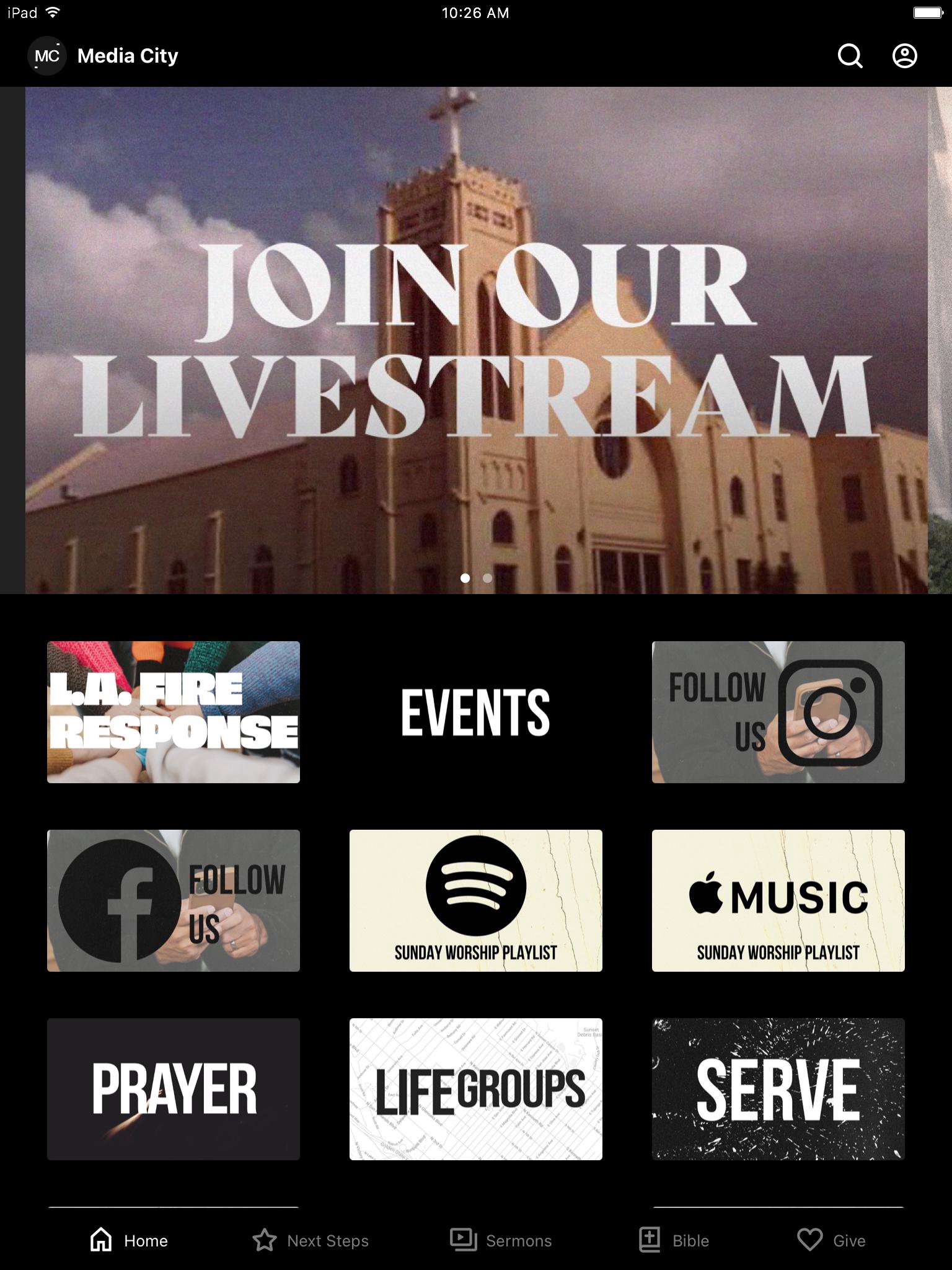Open the Join Our Livestream banner
This screenshot has height=1270, width=952.
(476, 340)
